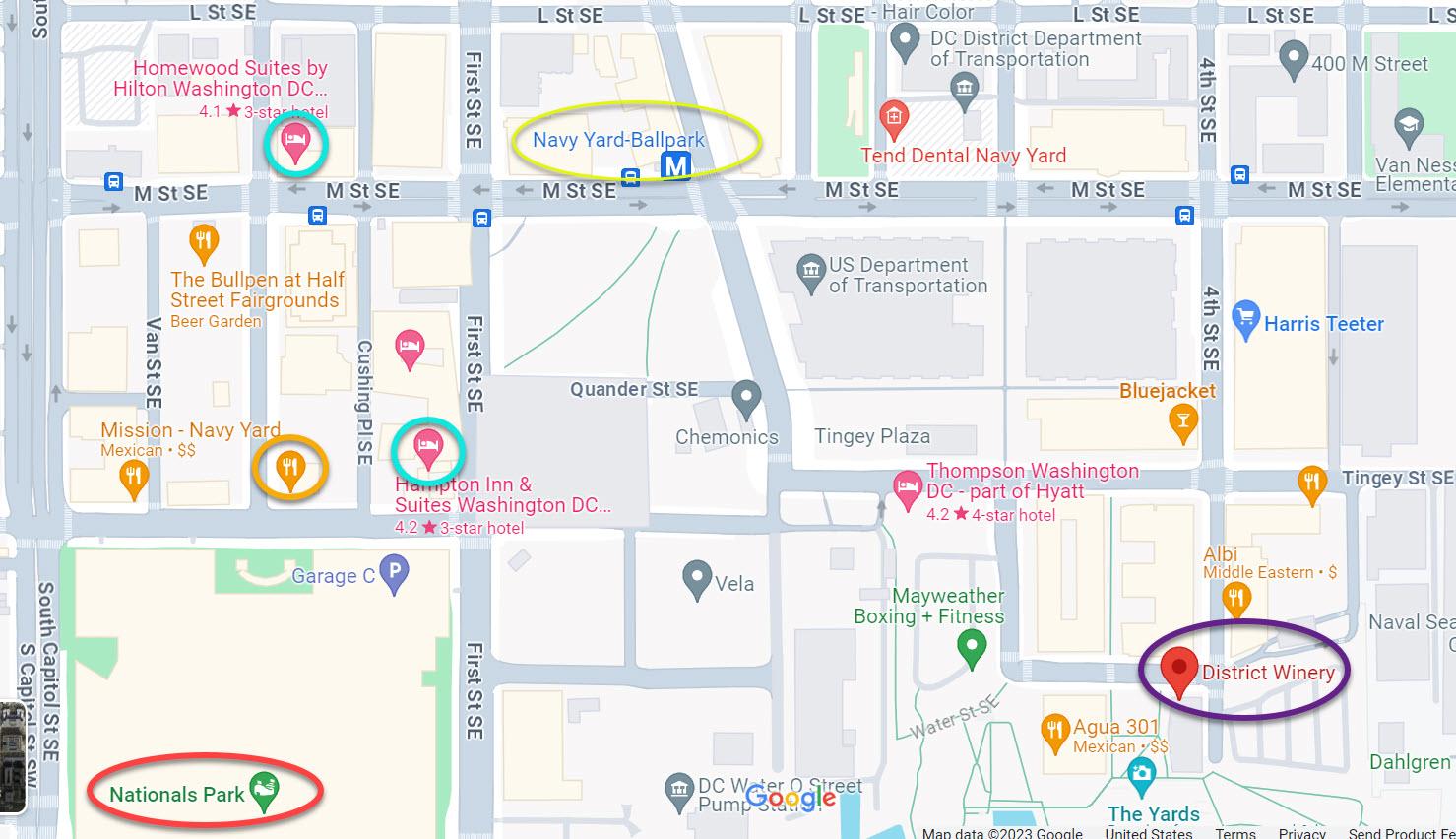The width and height of the screenshot is (1456, 839).
Task: Tap the Albi Middle Eastern restaurant pin
Action: (1235, 597)
